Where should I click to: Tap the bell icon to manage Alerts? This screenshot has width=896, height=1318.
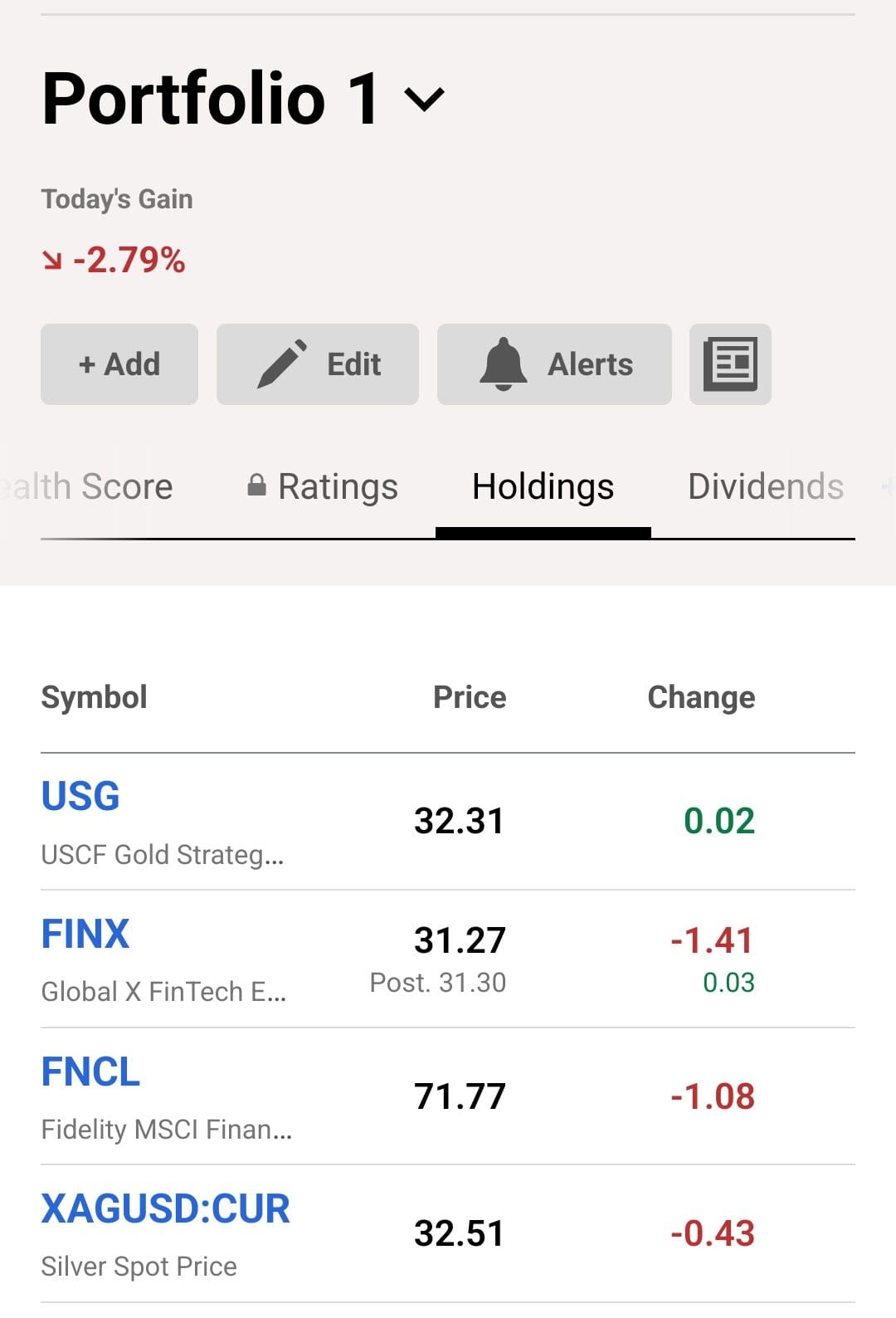click(505, 363)
